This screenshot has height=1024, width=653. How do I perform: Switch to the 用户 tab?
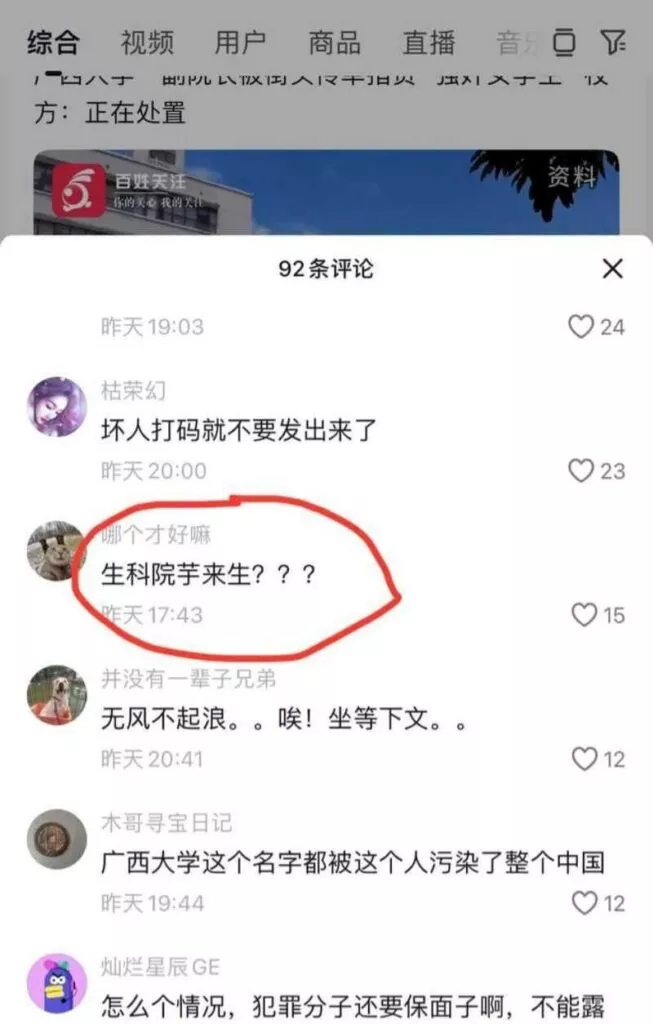(x=240, y=42)
